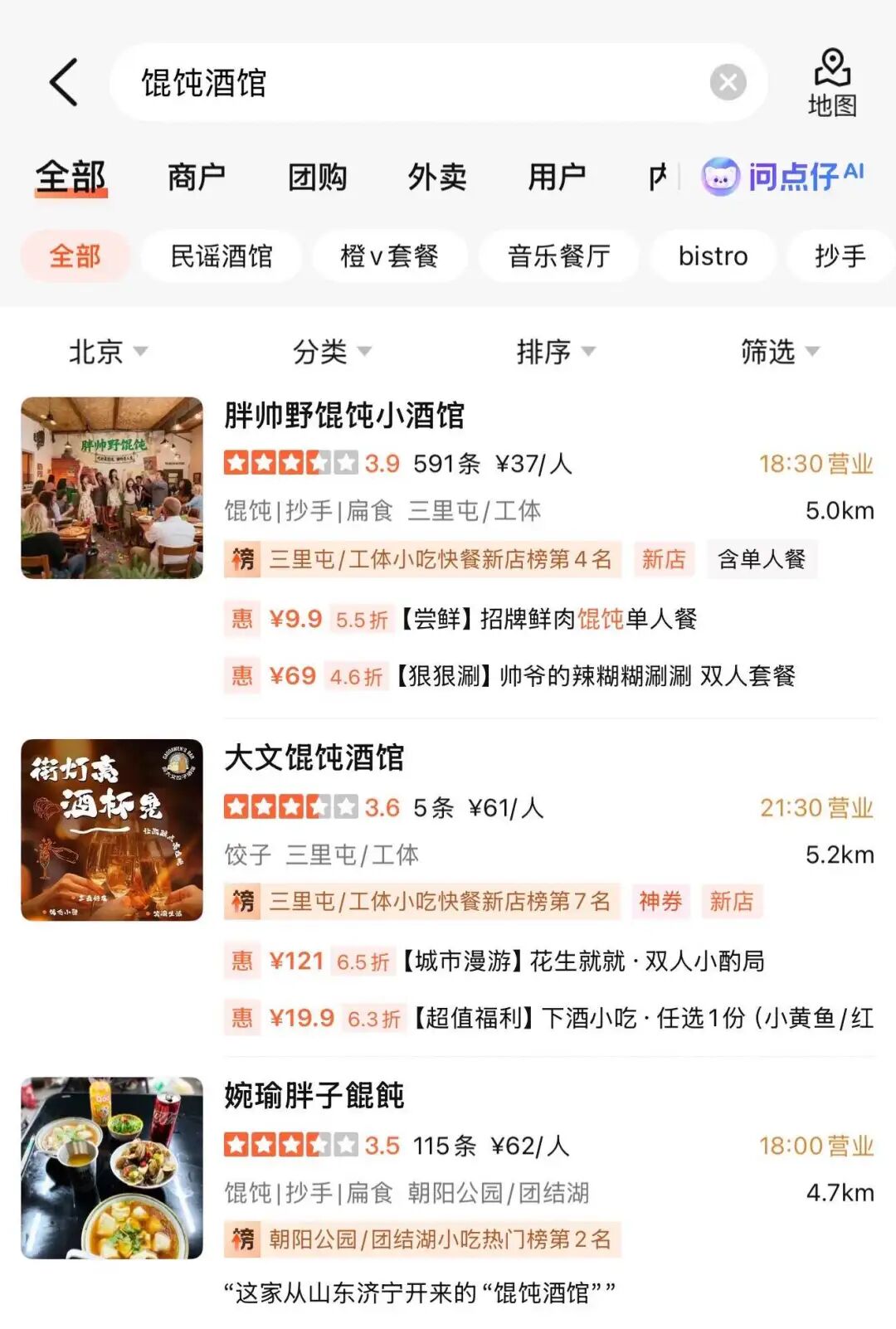The height and width of the screenshot is (1329, 896).
Task: Tap the 馄饨酒馆 search field
Action: pos(415,82)
